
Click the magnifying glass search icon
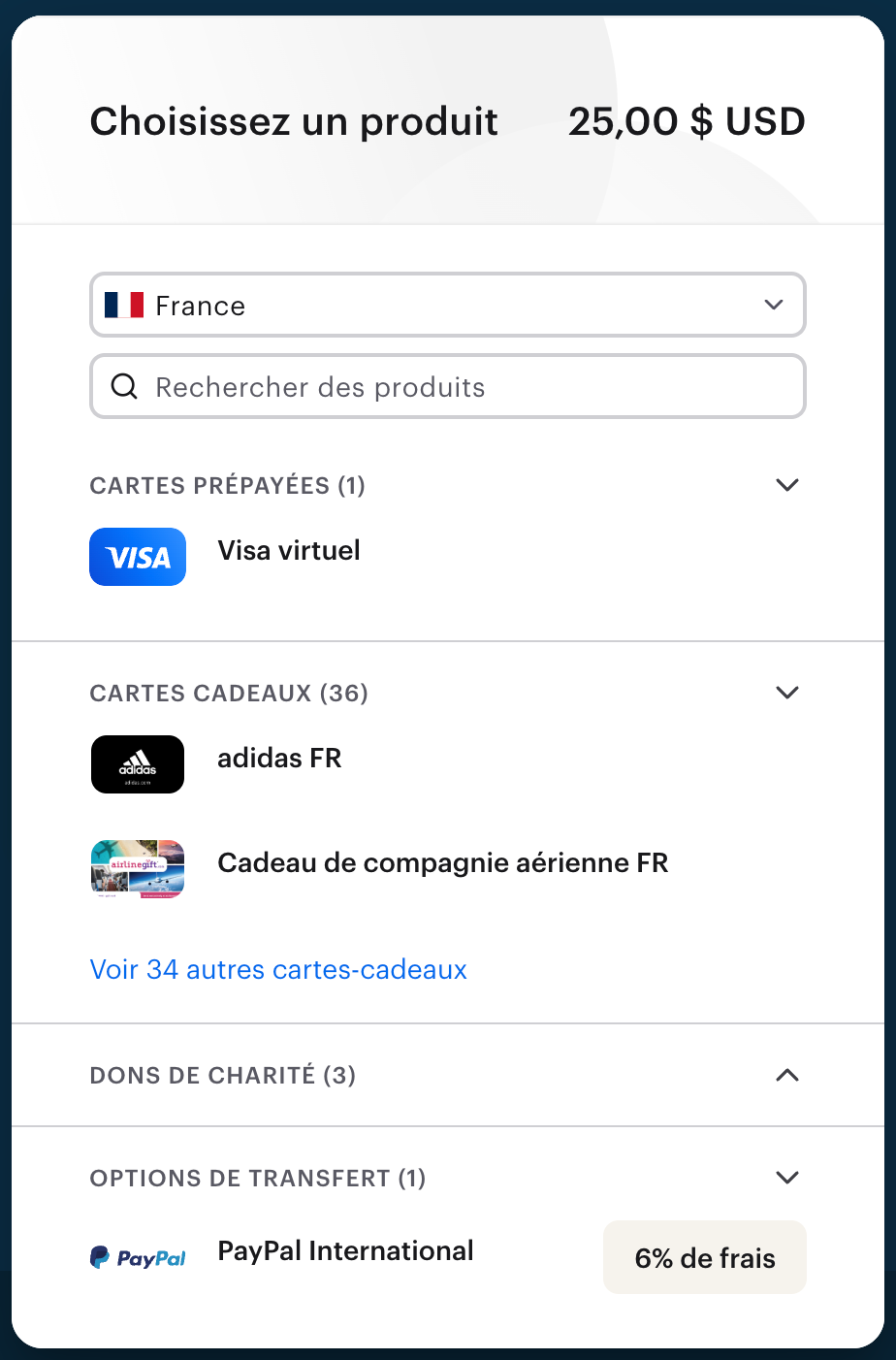point(124,386)
